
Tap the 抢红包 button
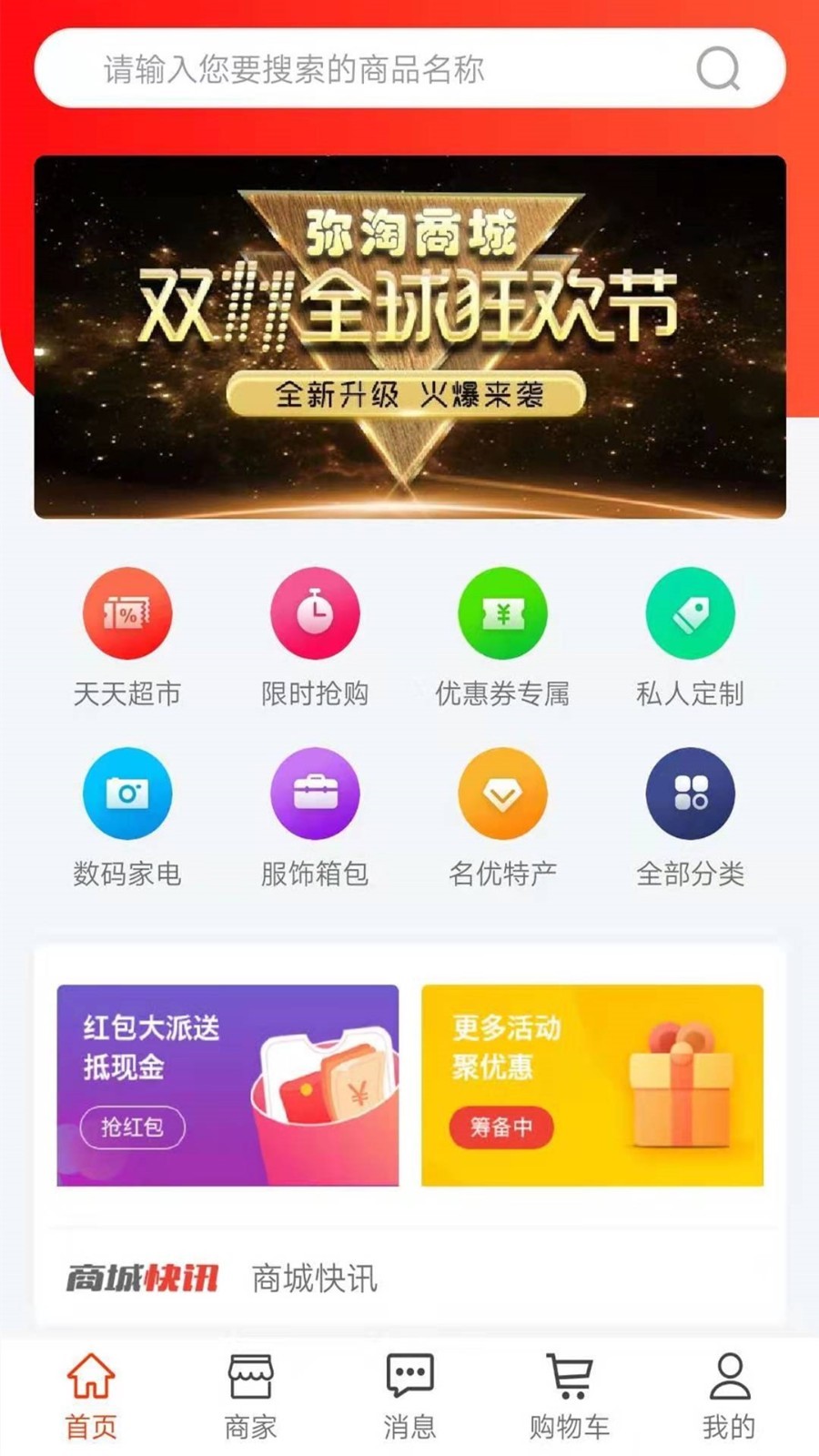tap(133, 1127)
